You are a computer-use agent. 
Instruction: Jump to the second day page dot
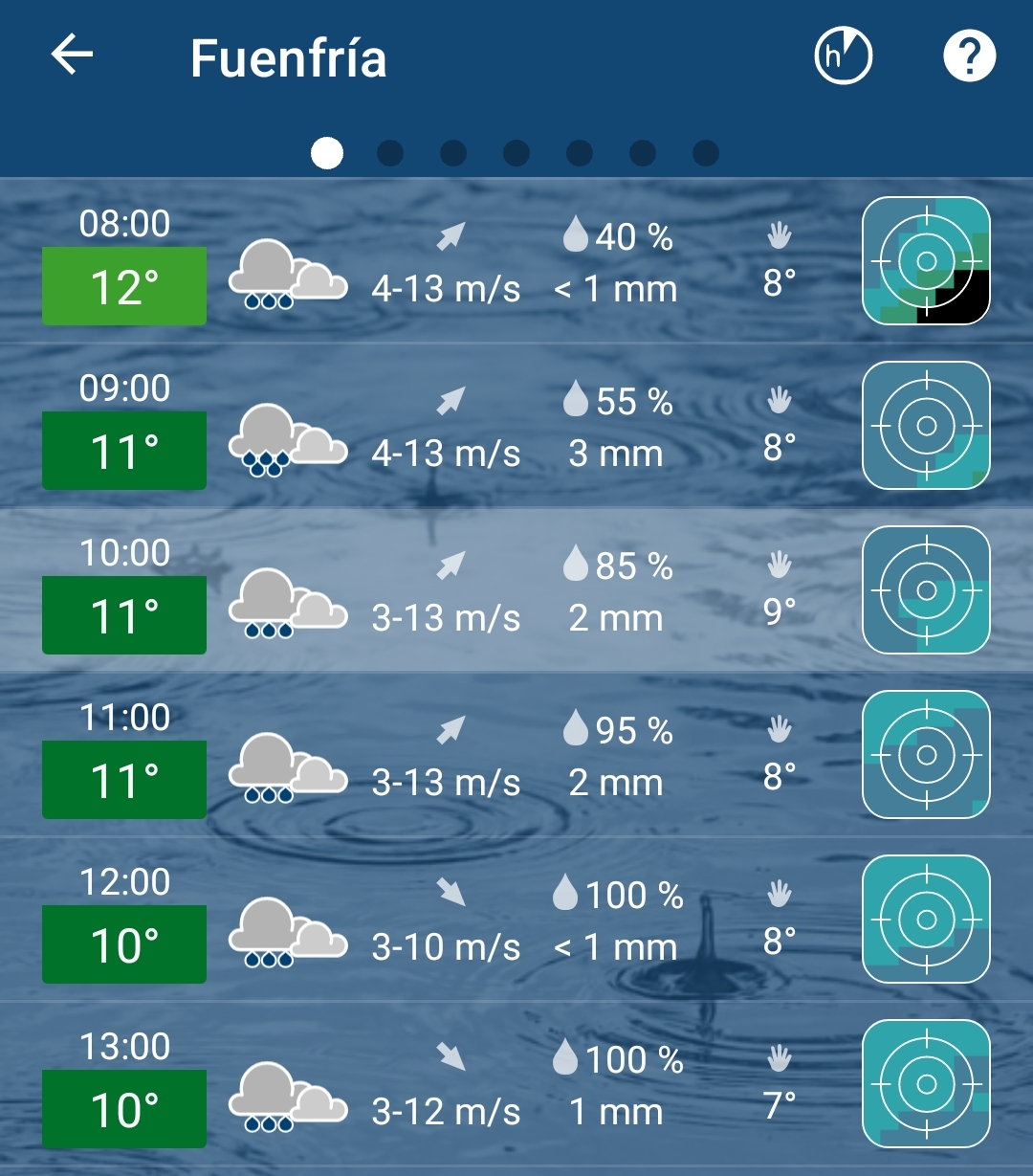pos(390,153)
